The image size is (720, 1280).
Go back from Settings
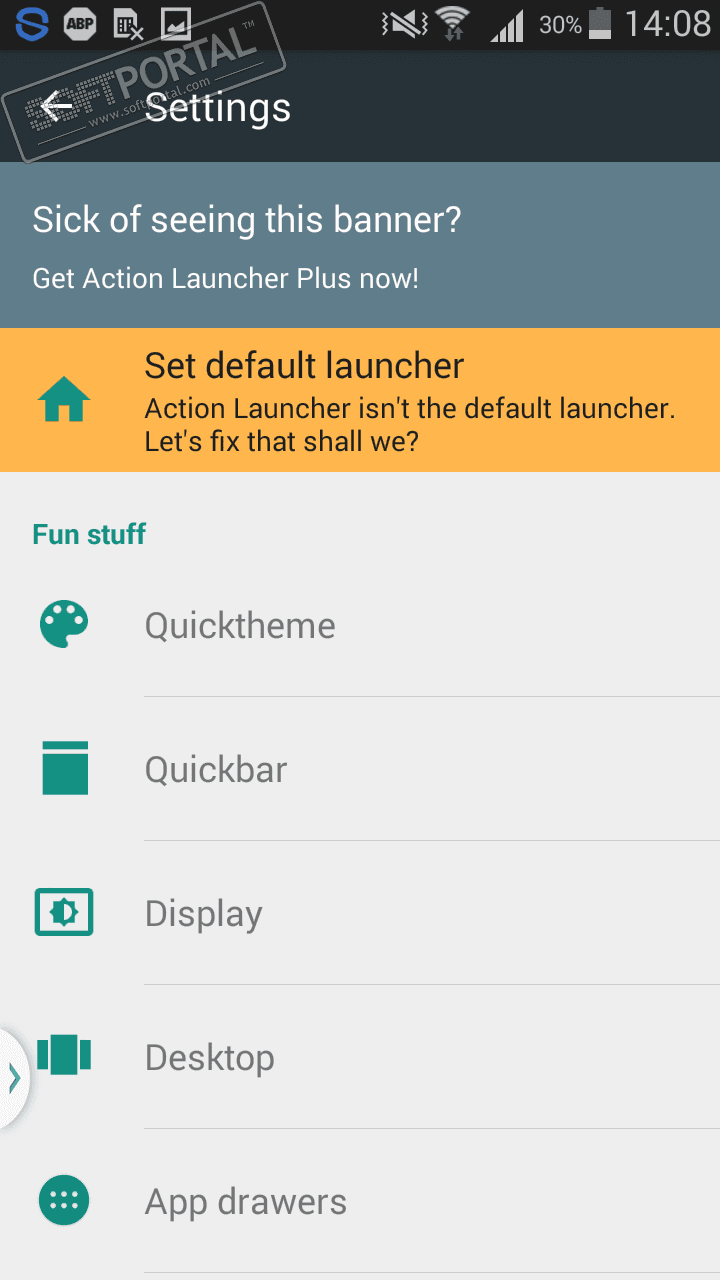pyautogui.click(x=58, y=107)
